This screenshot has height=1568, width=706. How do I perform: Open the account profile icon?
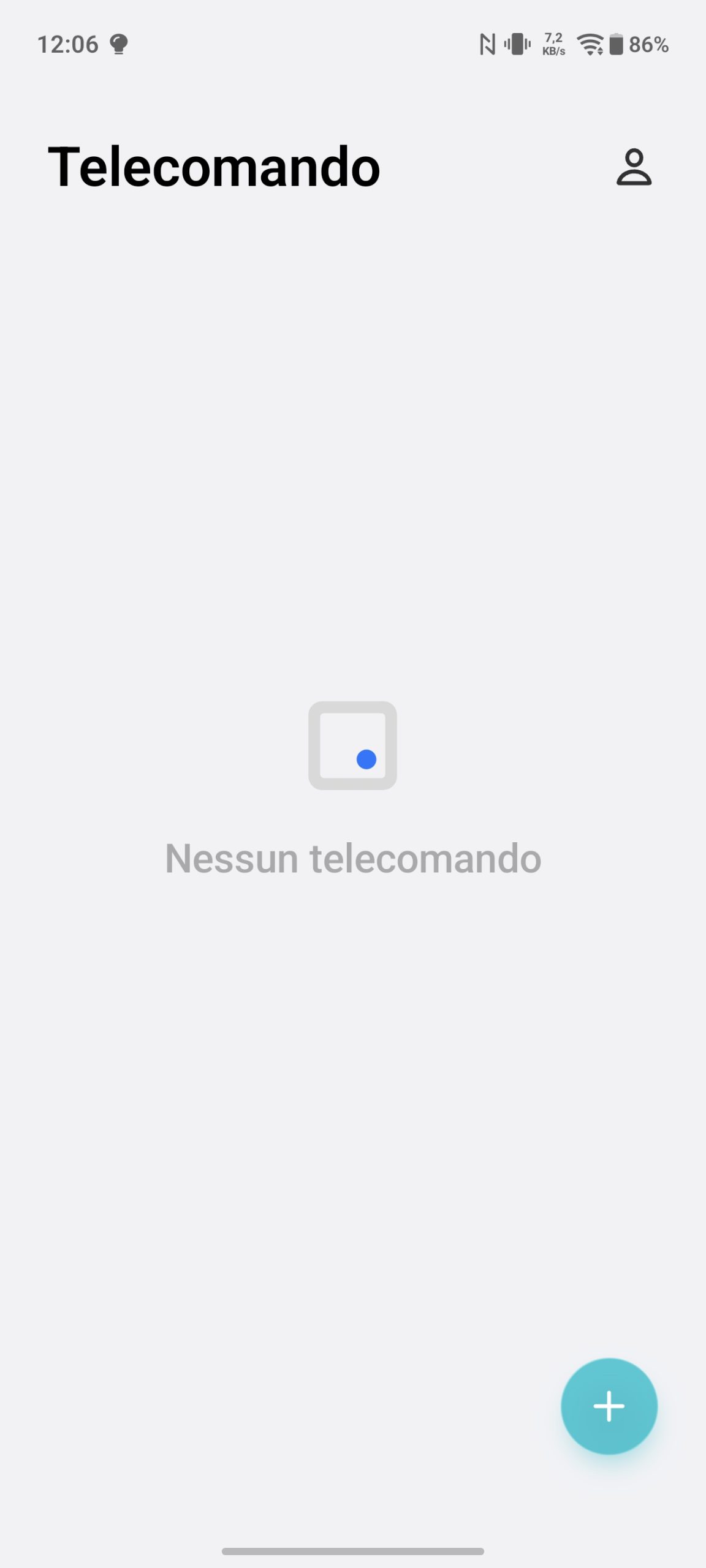(634, 167)
